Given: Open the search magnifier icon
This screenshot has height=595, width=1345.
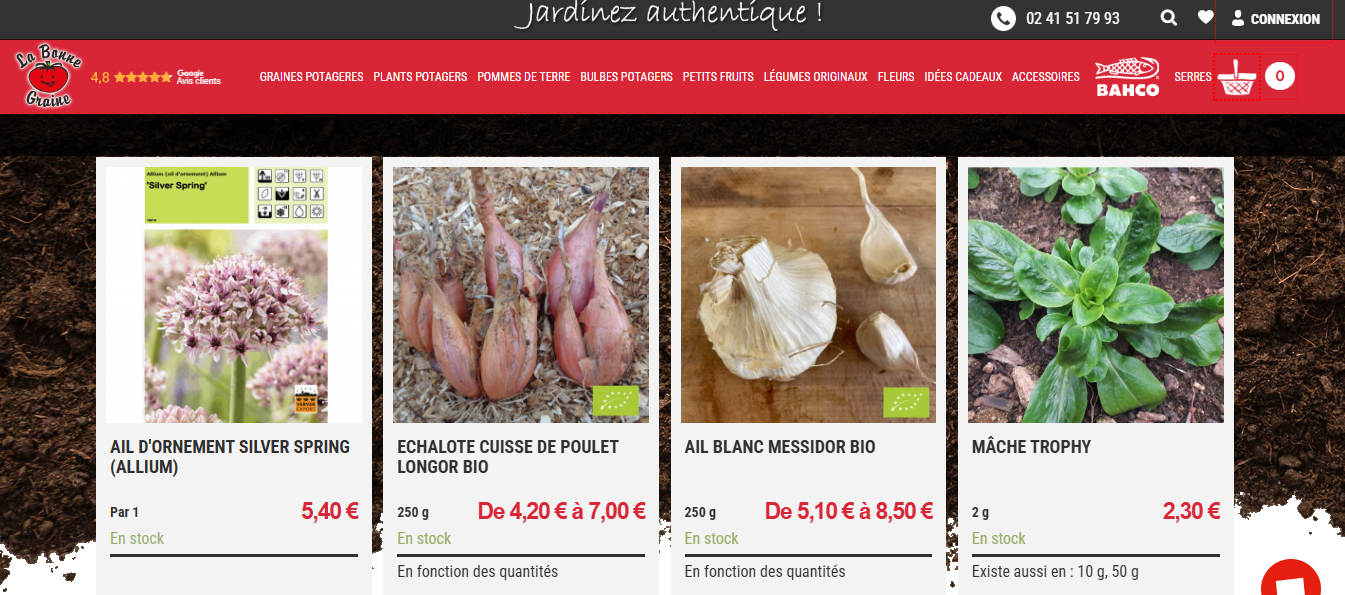Looking at the screenshot, I should pos(1168,18).
